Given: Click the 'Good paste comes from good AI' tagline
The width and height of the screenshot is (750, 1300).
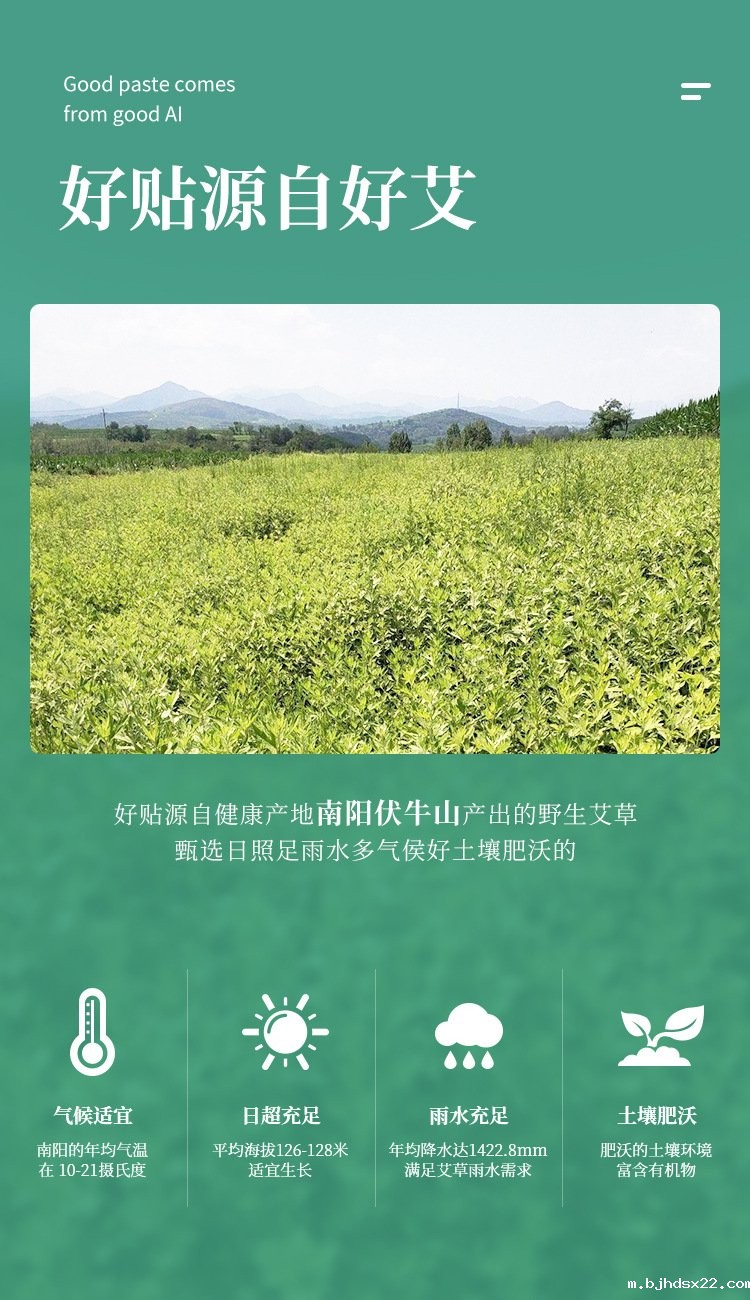Looking at the screenshot, I should pyautogui.click(x=147, y=100).
